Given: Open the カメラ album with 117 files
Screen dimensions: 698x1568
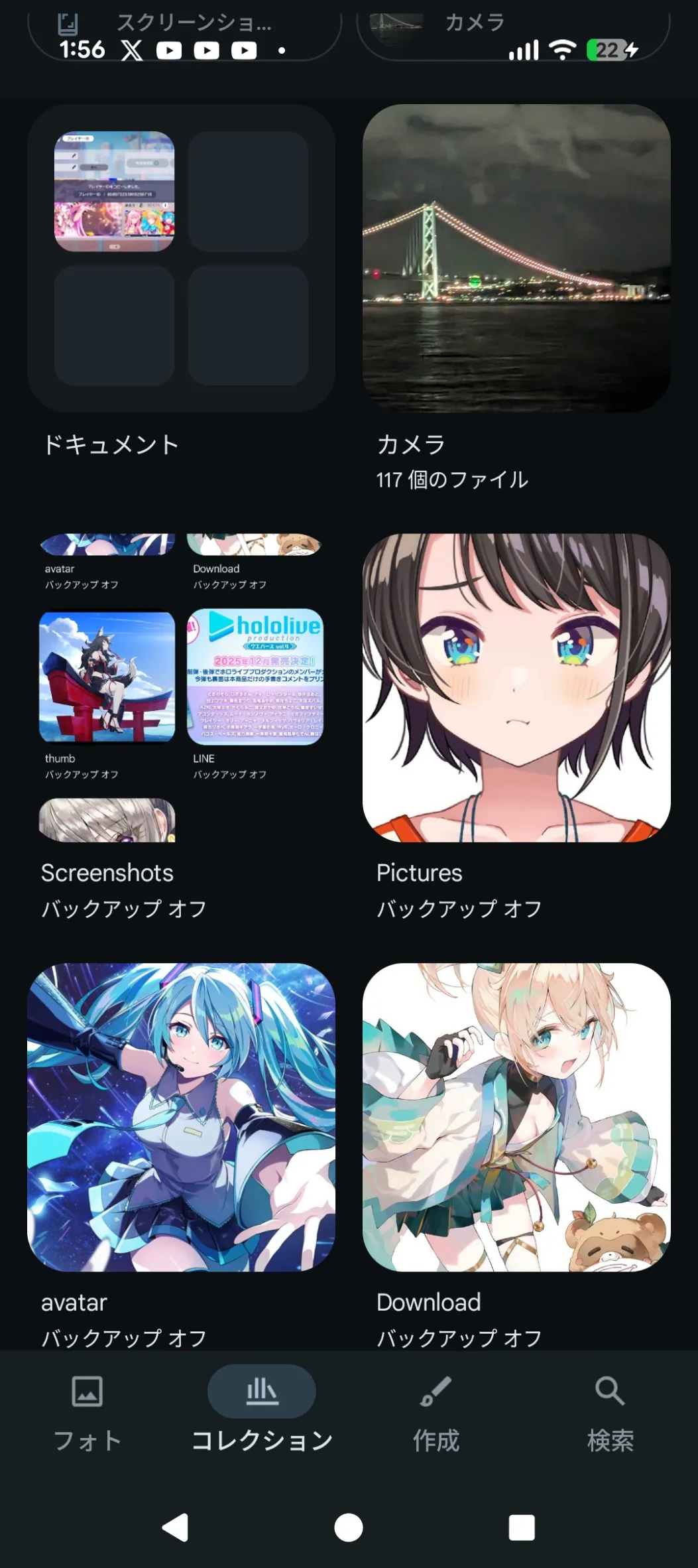Looking at the screenshot, I should tap(516, 259).
